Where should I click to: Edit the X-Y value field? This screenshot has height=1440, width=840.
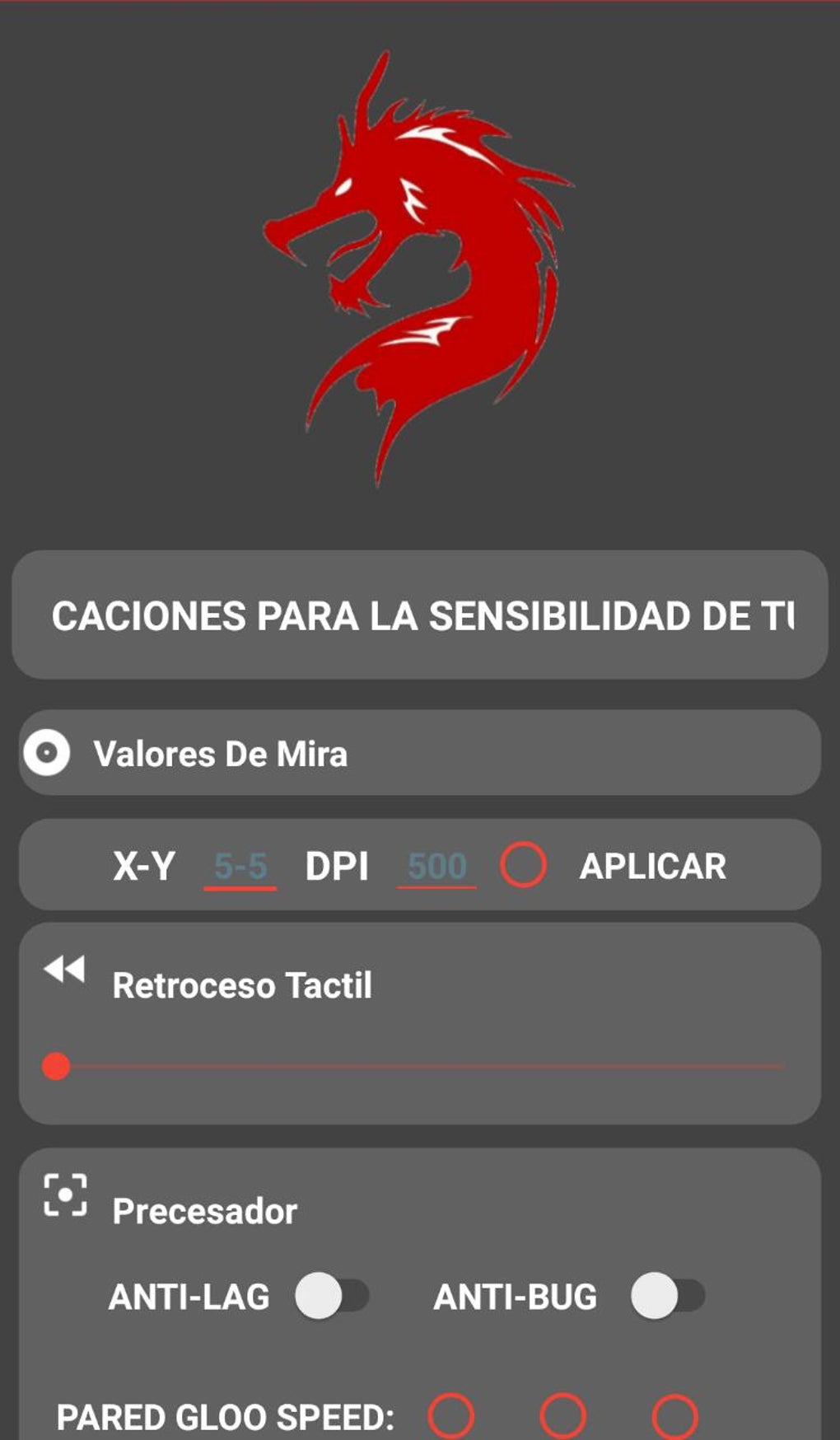pyautogui.click(x=240, y=867)
